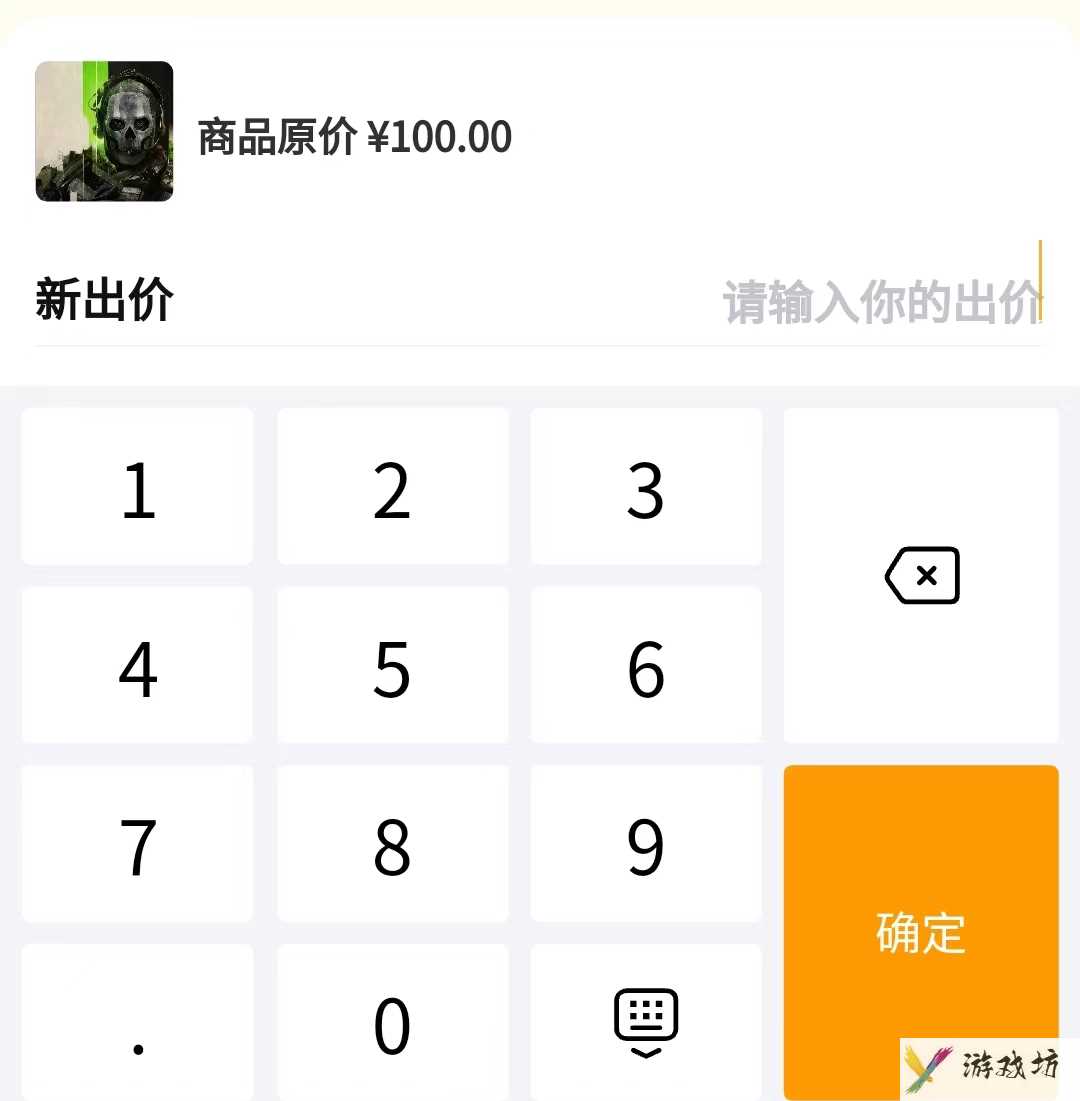Tap the number 8 key
This screenshot has width=1080, height=1101.
click(x=392, y=845)
